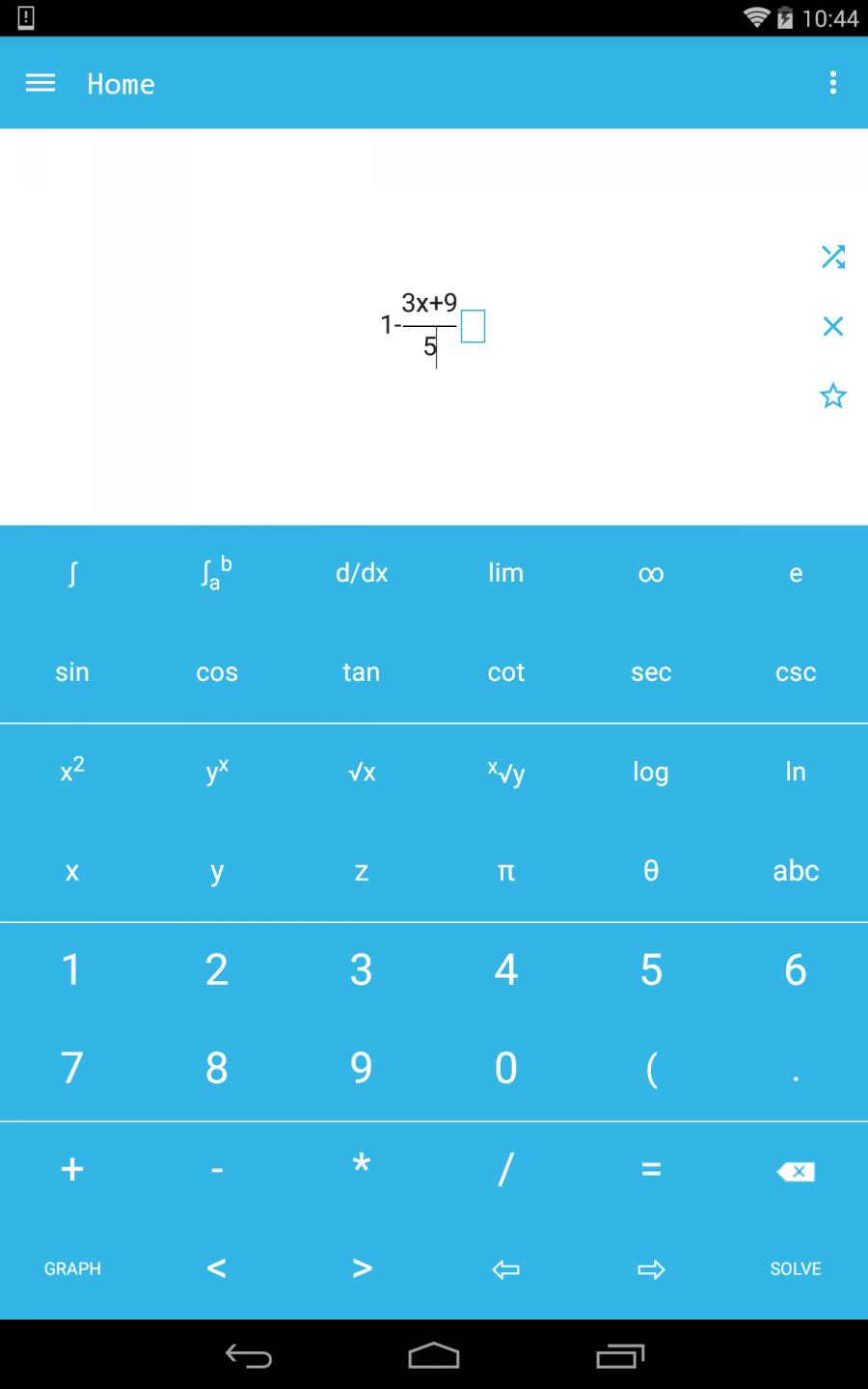Insert the d/dx derivative operator
The height and width of the screenshot is (1389, 868).
pyautogui.click(x=362, y=574)
